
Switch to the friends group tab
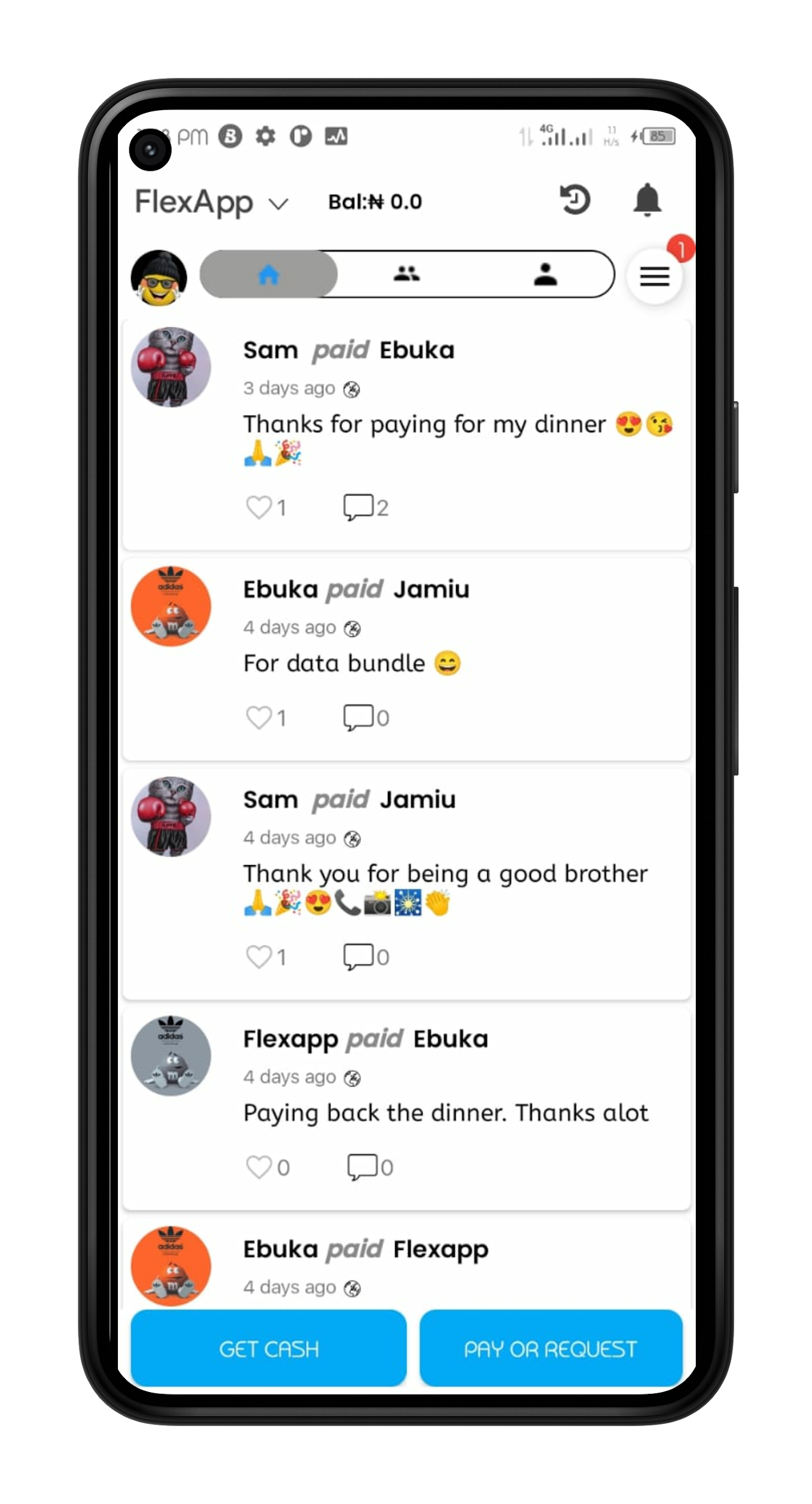[407, 274]
